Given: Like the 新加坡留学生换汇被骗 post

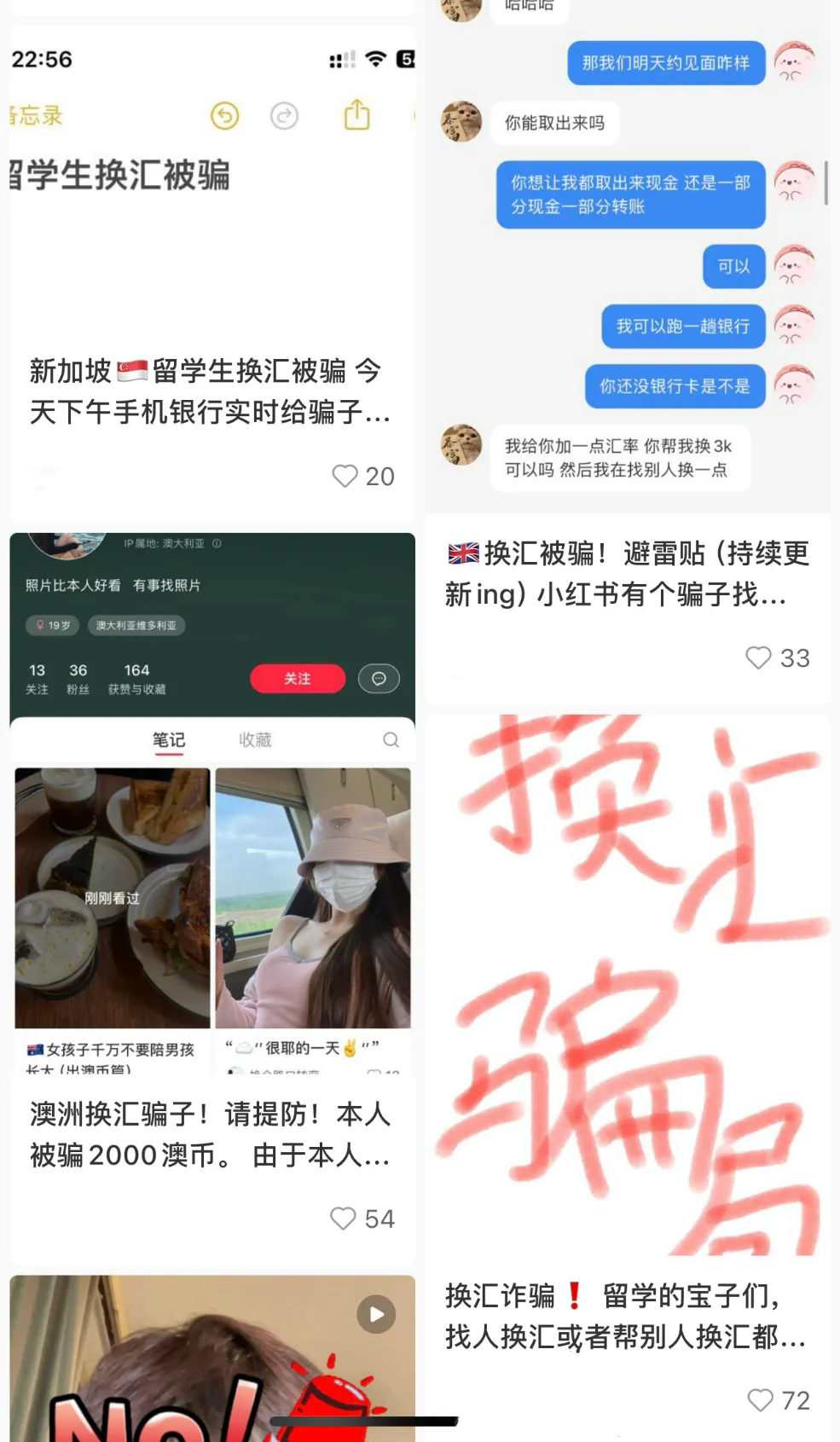Looking at the screenshot, I should 345,476.
